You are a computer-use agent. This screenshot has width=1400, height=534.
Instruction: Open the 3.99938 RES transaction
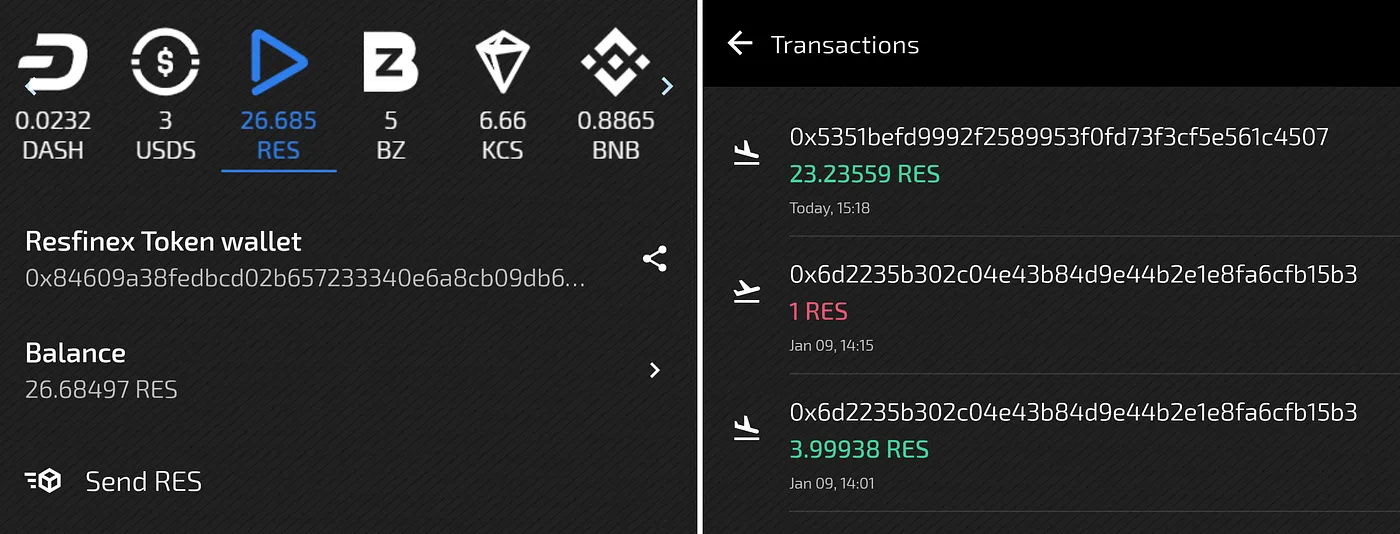(1052, 442)
